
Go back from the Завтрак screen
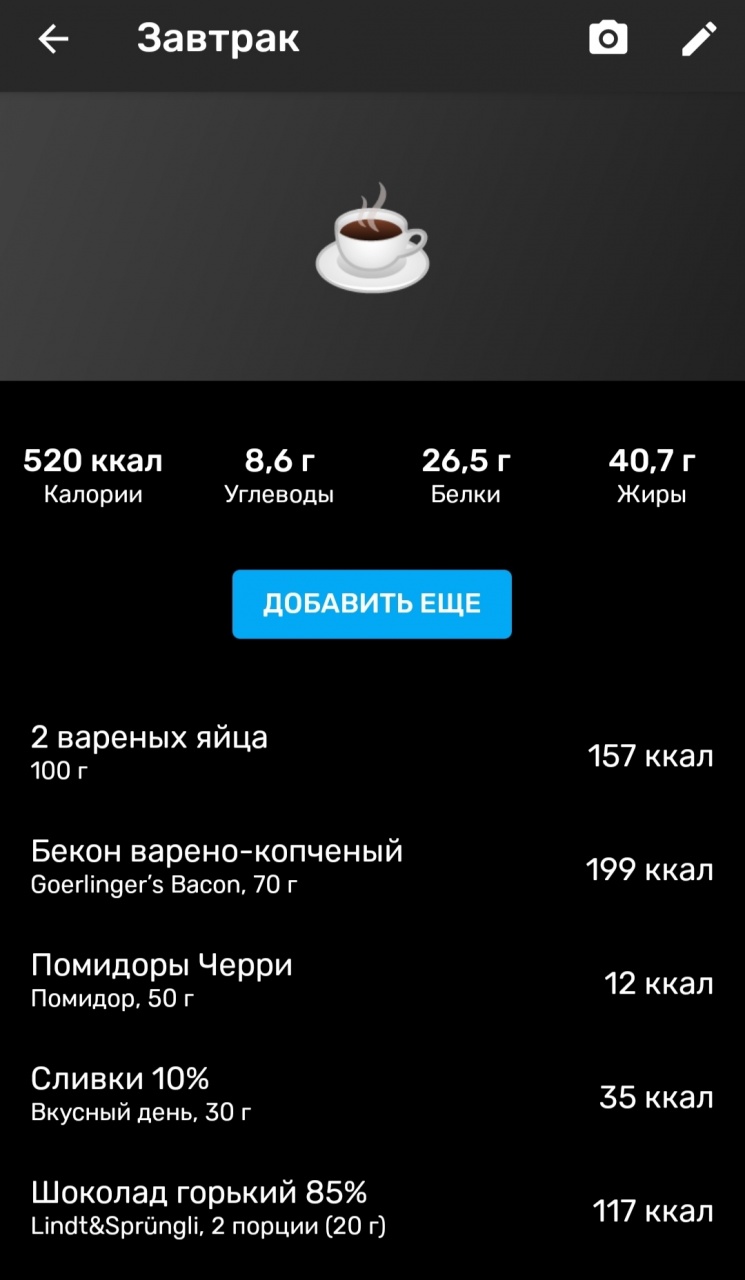pos(53,39)
